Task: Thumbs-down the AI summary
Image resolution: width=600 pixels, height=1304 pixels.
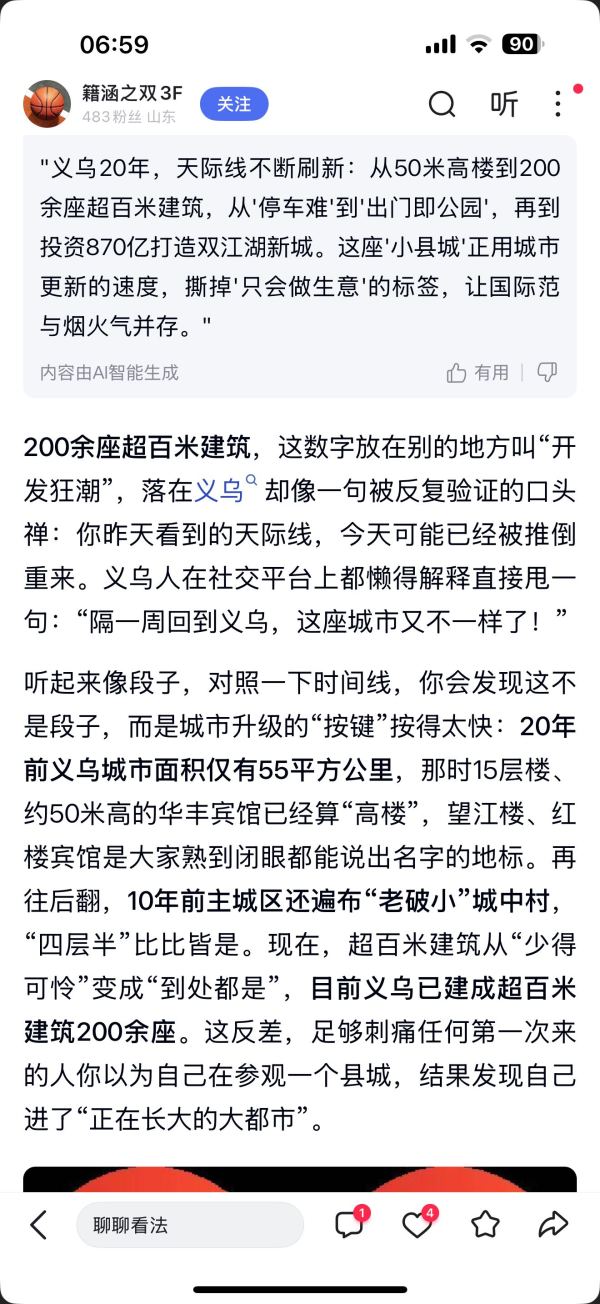Action: tap(547, 373)
